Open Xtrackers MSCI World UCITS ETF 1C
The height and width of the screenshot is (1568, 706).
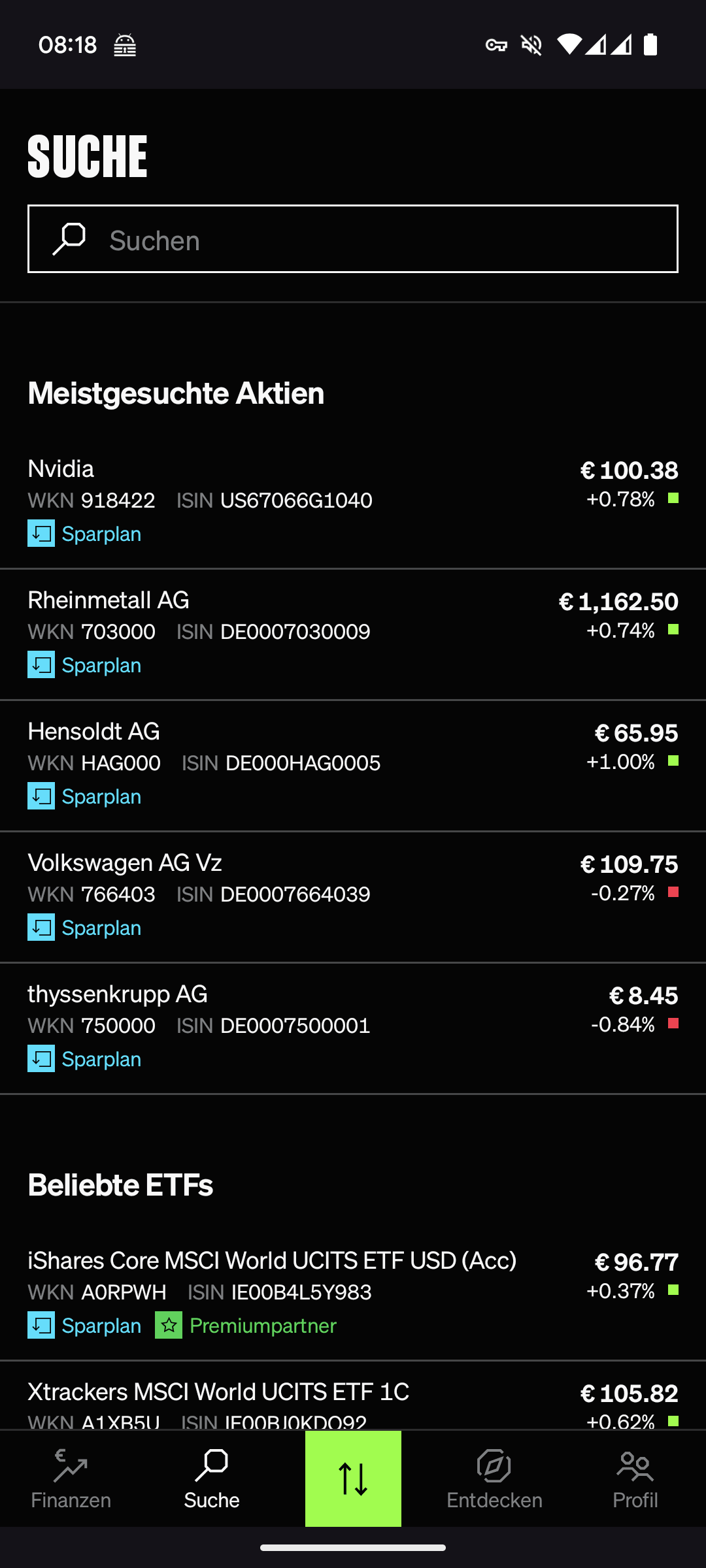click(353, 1397)
